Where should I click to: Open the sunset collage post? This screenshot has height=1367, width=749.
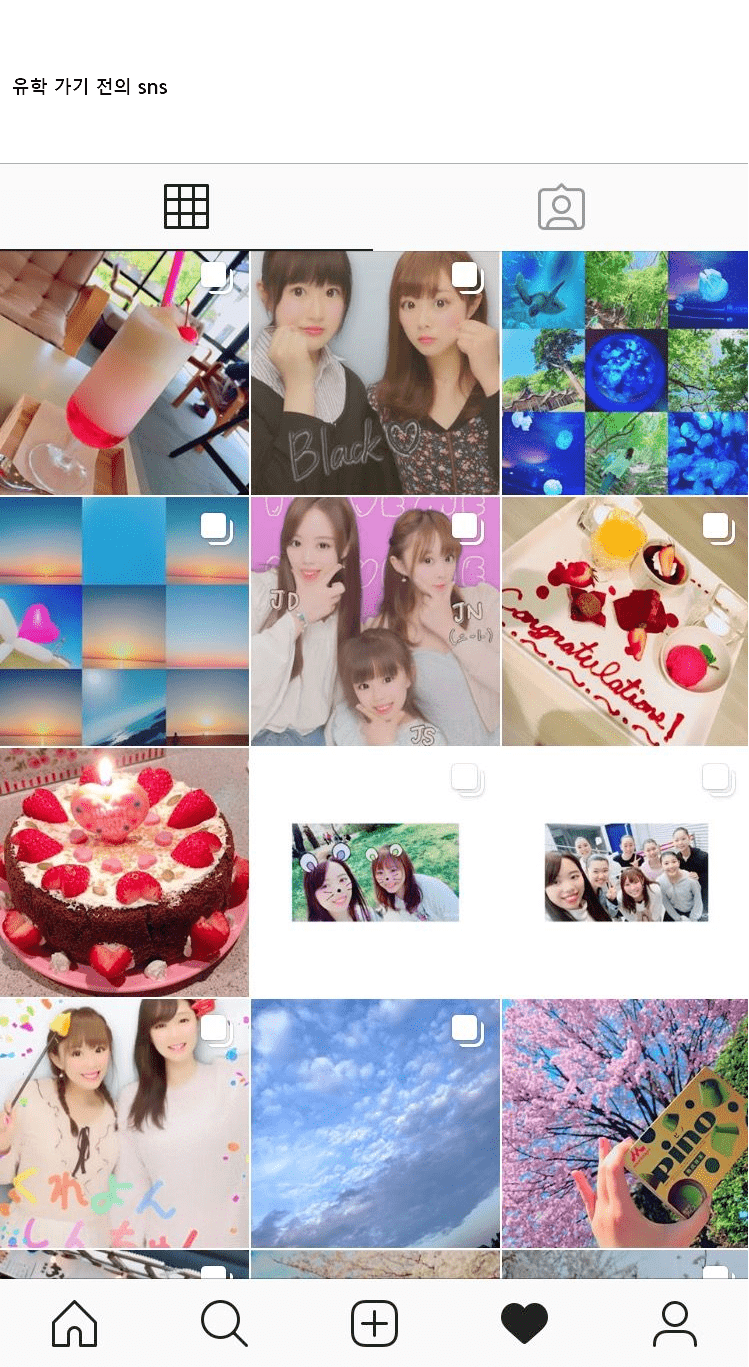pyautogui.click(x=124, y=622)
